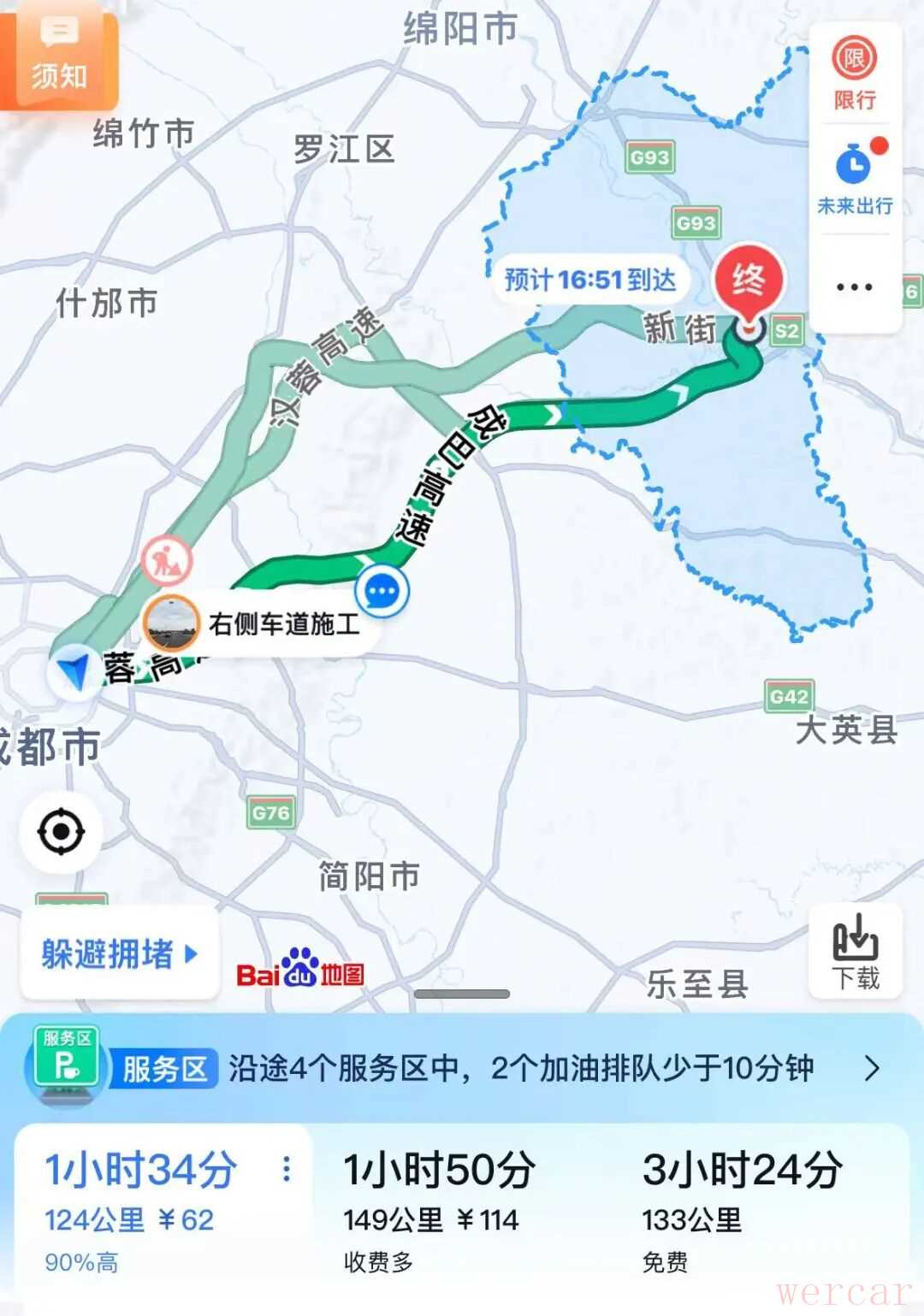Open the blue message bubble on route

(x=382, y=591)
